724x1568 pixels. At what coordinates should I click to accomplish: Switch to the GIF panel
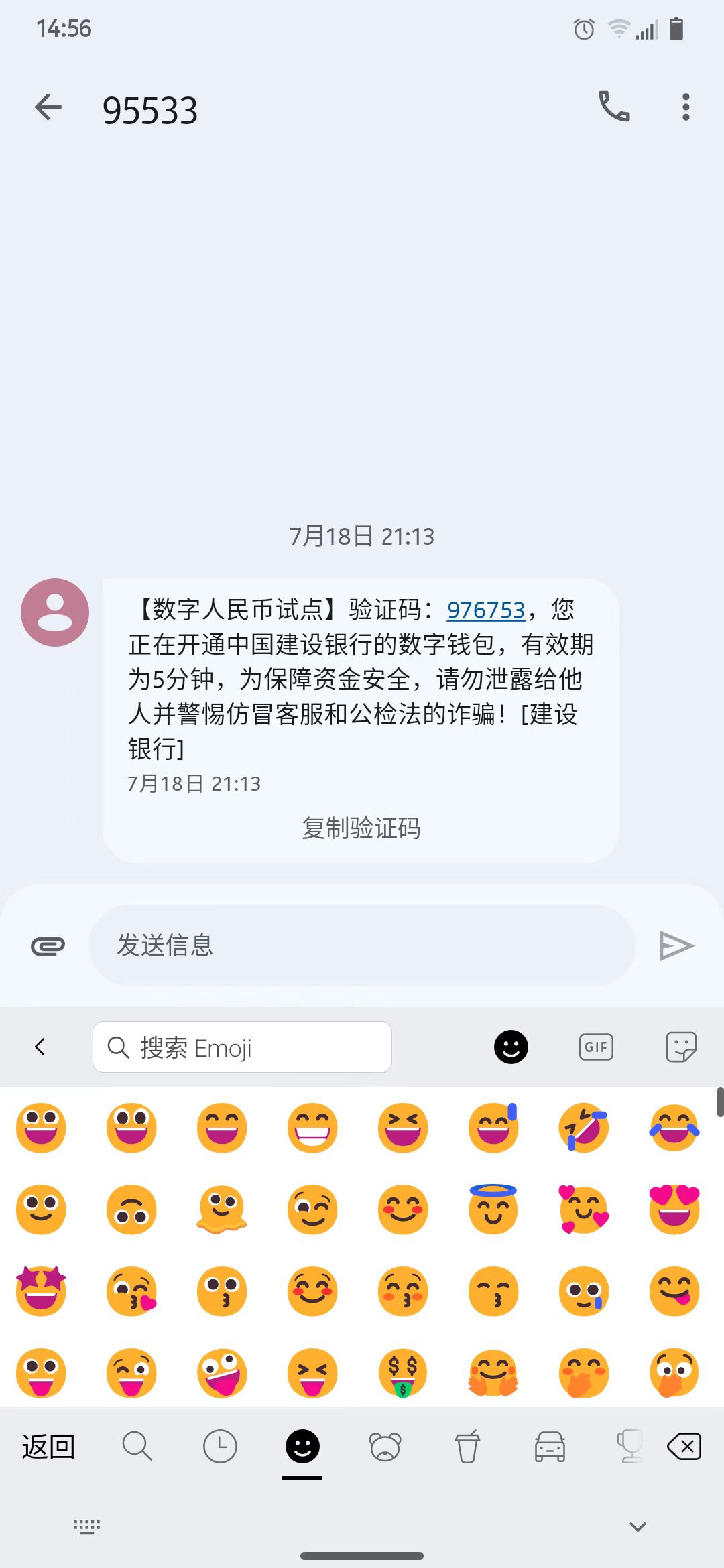click(x=596, y=1047)
